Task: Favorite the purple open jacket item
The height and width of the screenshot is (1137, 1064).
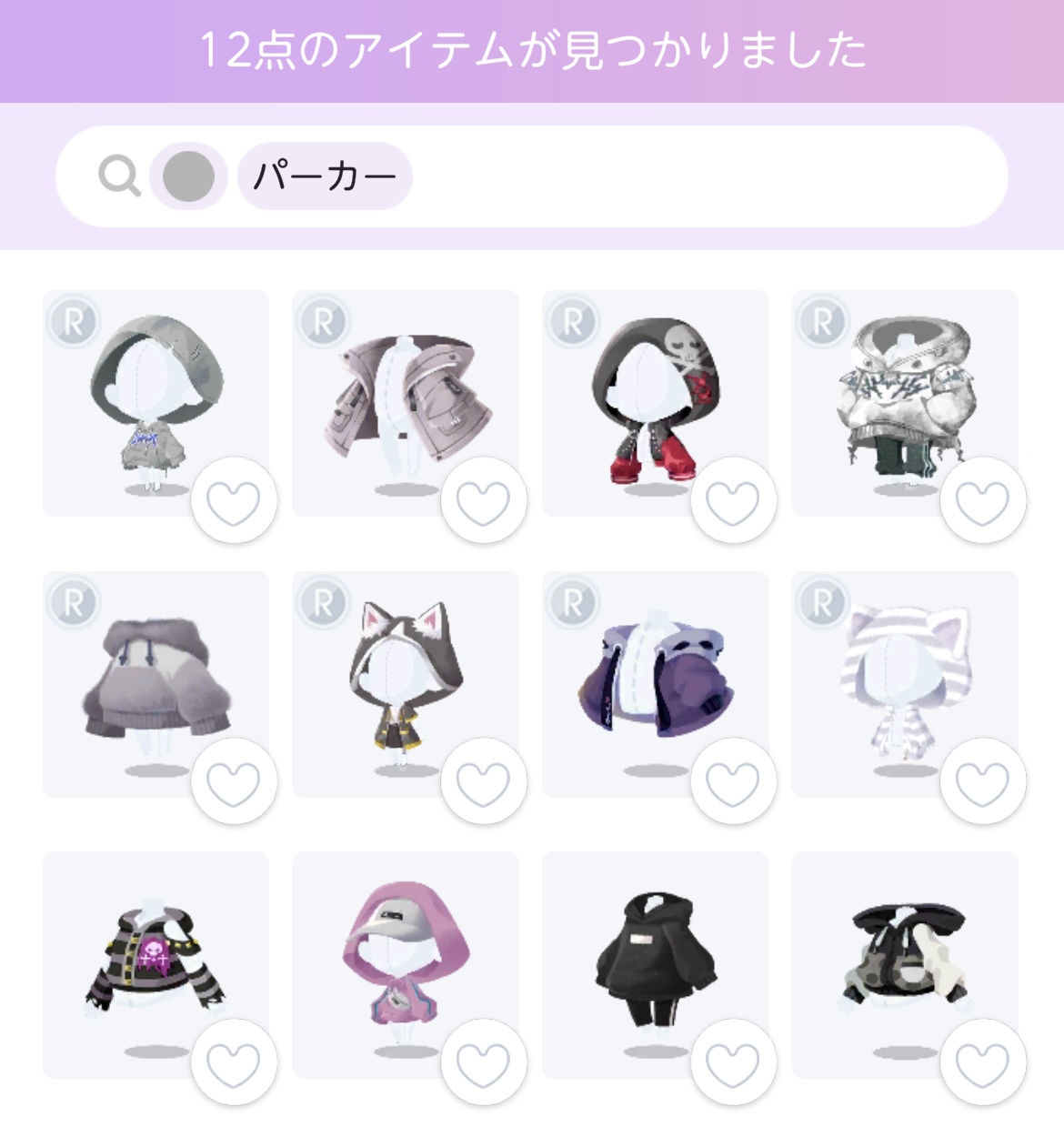Action: tap(733, 781)
